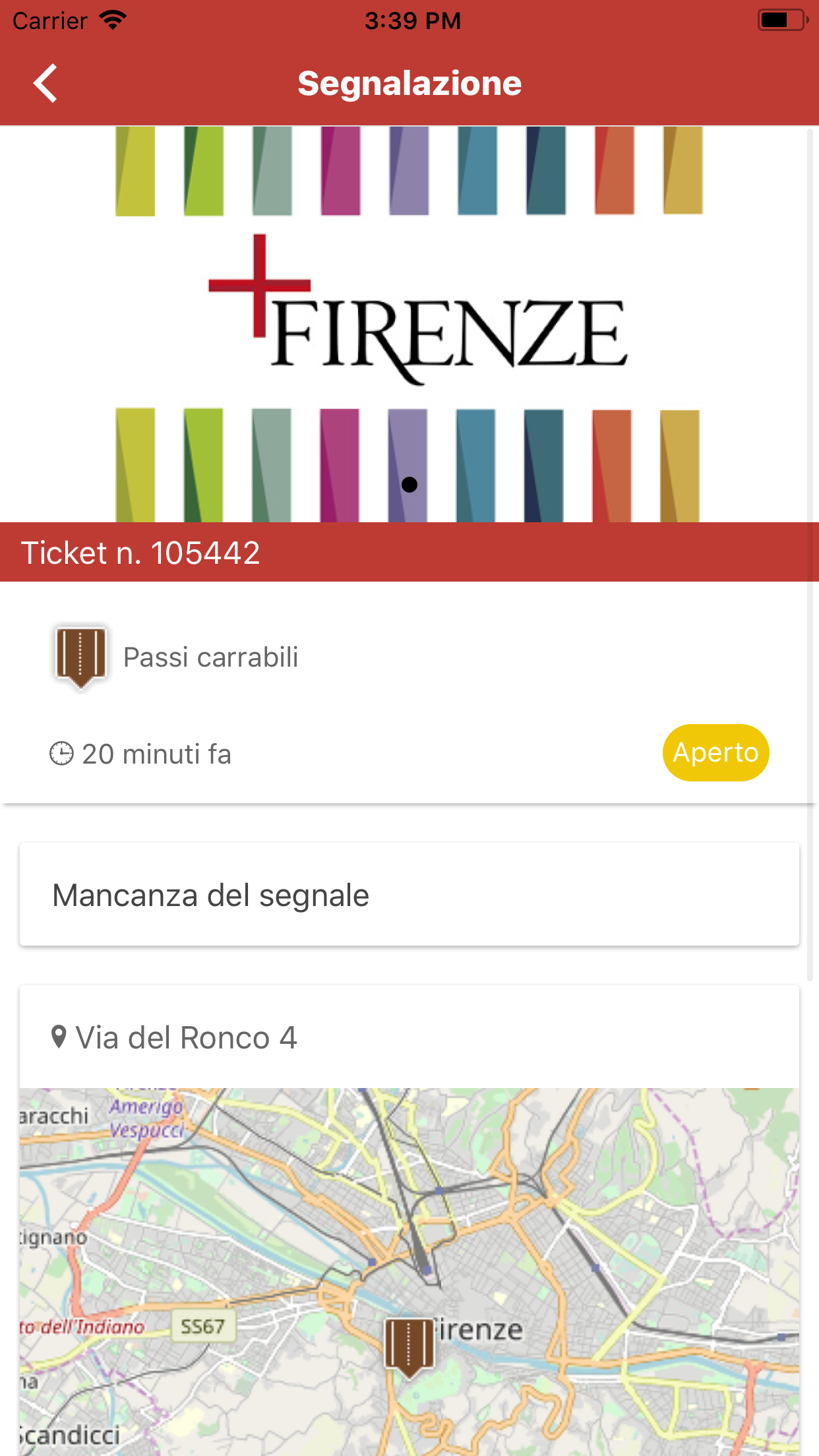Go back from Segnalazione screen
Viewport: 819px width, 1456px height.
pos(45,84)
